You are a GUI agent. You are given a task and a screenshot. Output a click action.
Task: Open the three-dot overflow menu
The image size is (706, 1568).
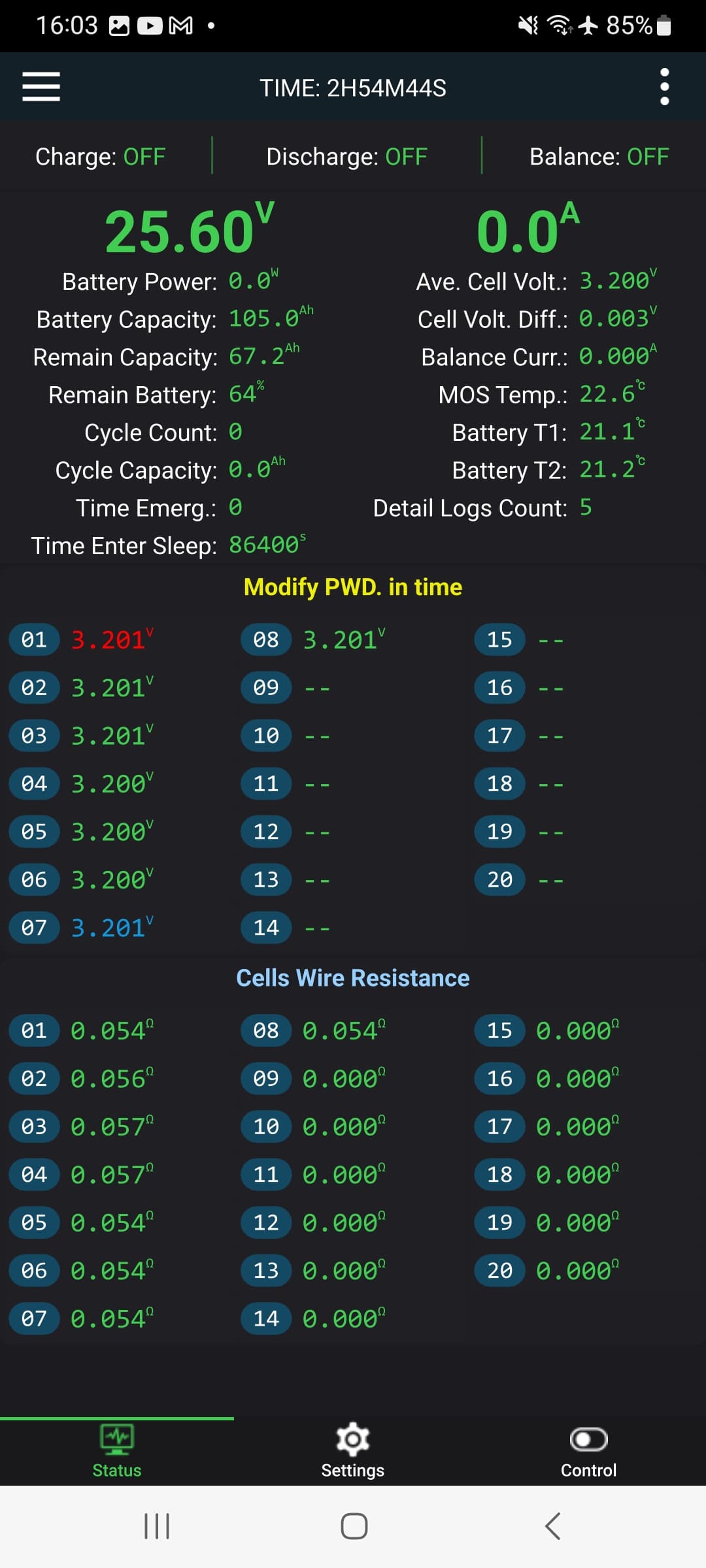click(664, 87)
